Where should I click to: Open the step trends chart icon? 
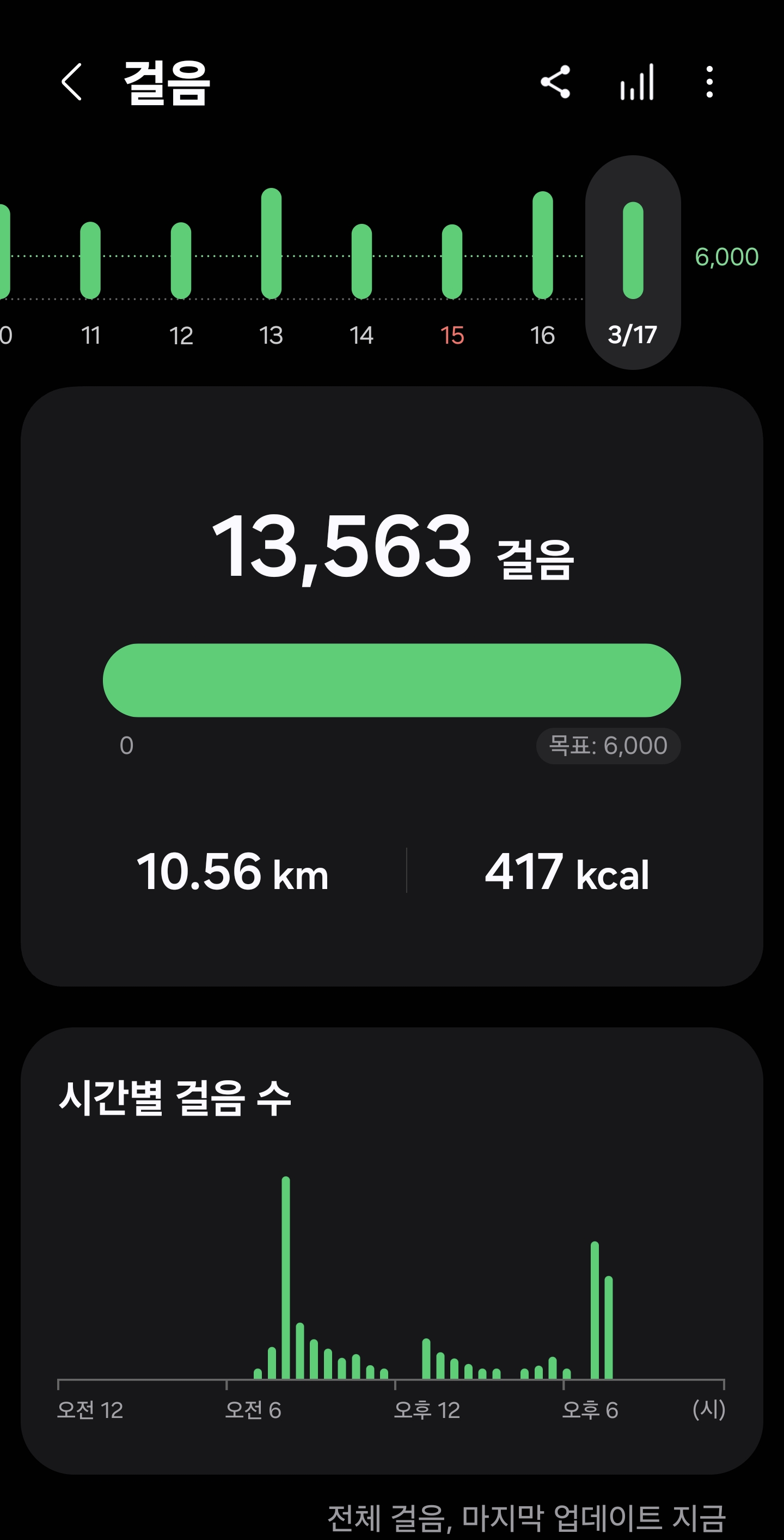coord(637,82)
